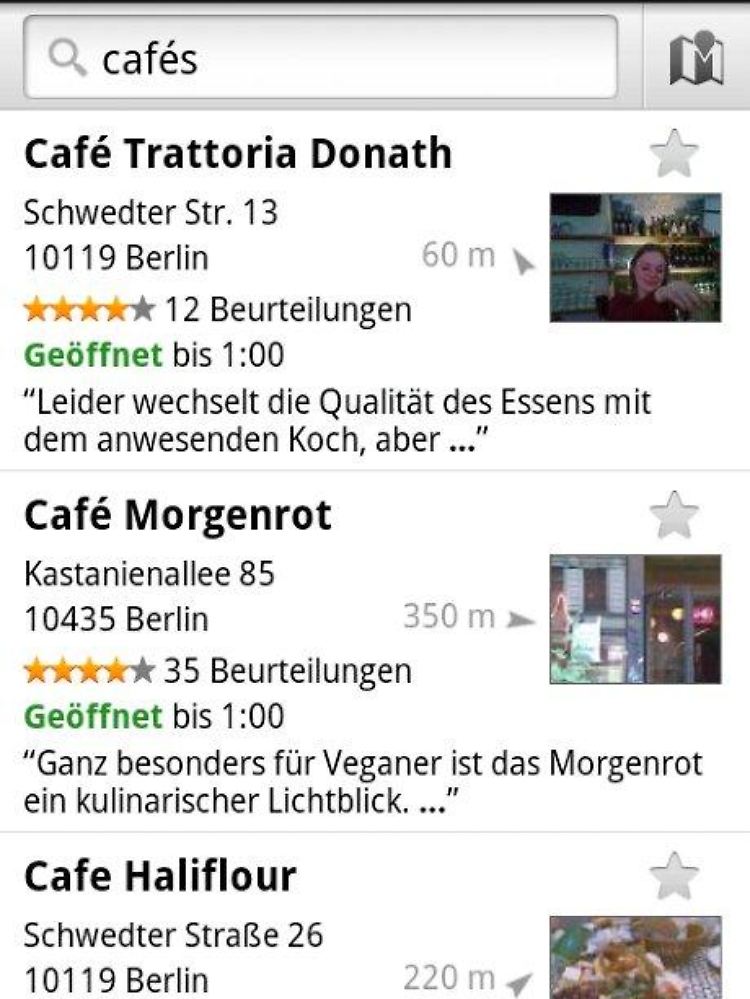Open the Cafe Haliflour result
750x999 pixels.
pyautogui.click(x=160, y=877)
